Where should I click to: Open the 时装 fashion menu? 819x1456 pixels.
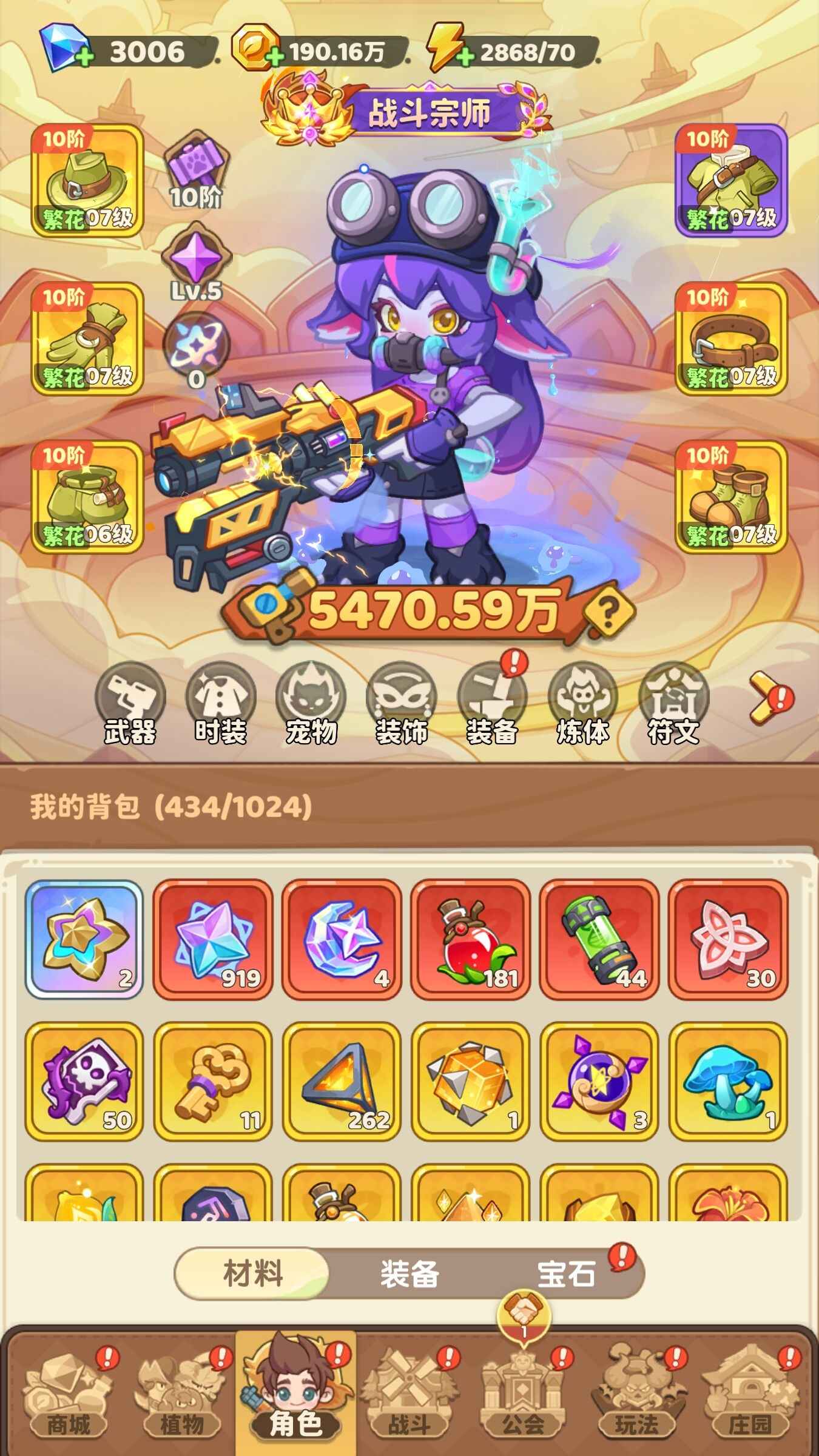tap(220, 704)
